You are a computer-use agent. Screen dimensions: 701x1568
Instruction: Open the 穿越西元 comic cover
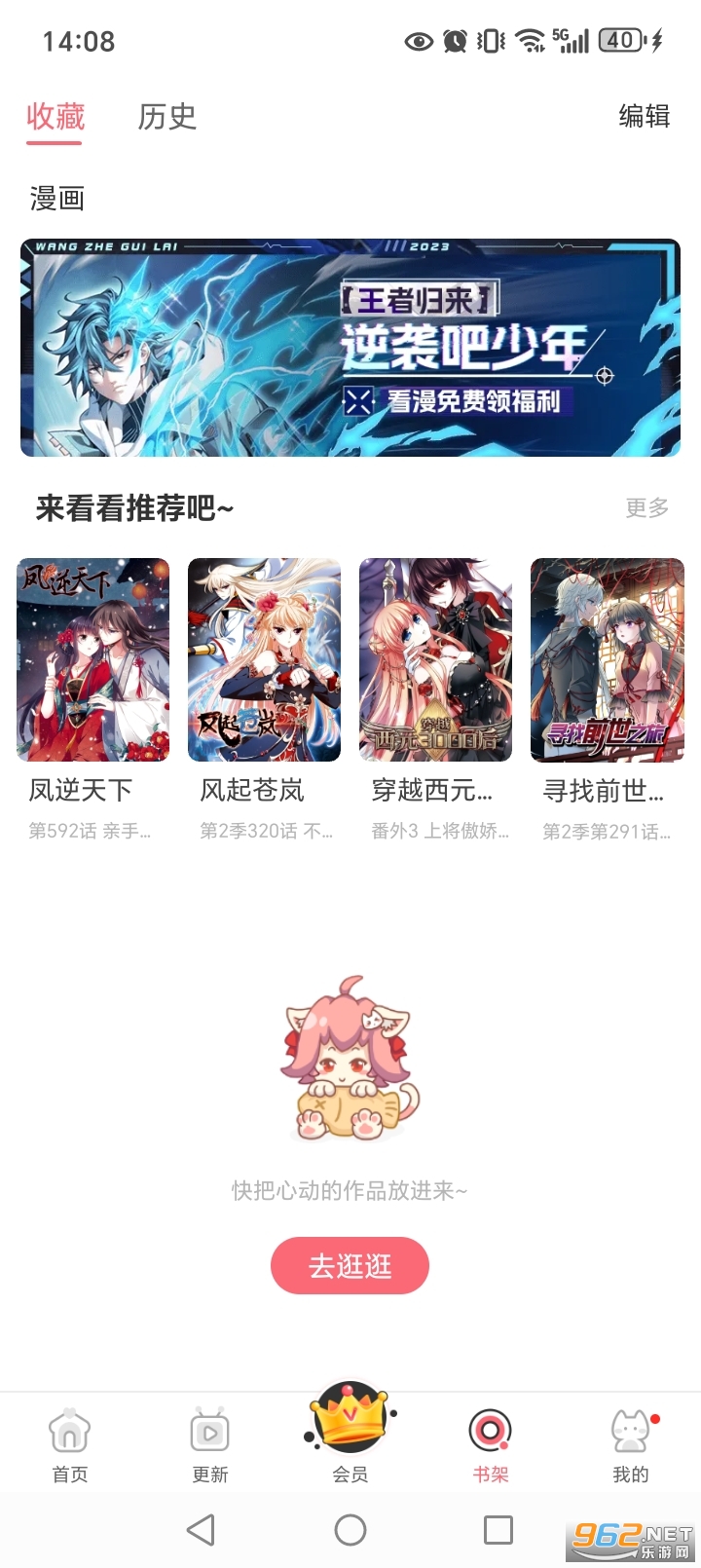[434, 659]
